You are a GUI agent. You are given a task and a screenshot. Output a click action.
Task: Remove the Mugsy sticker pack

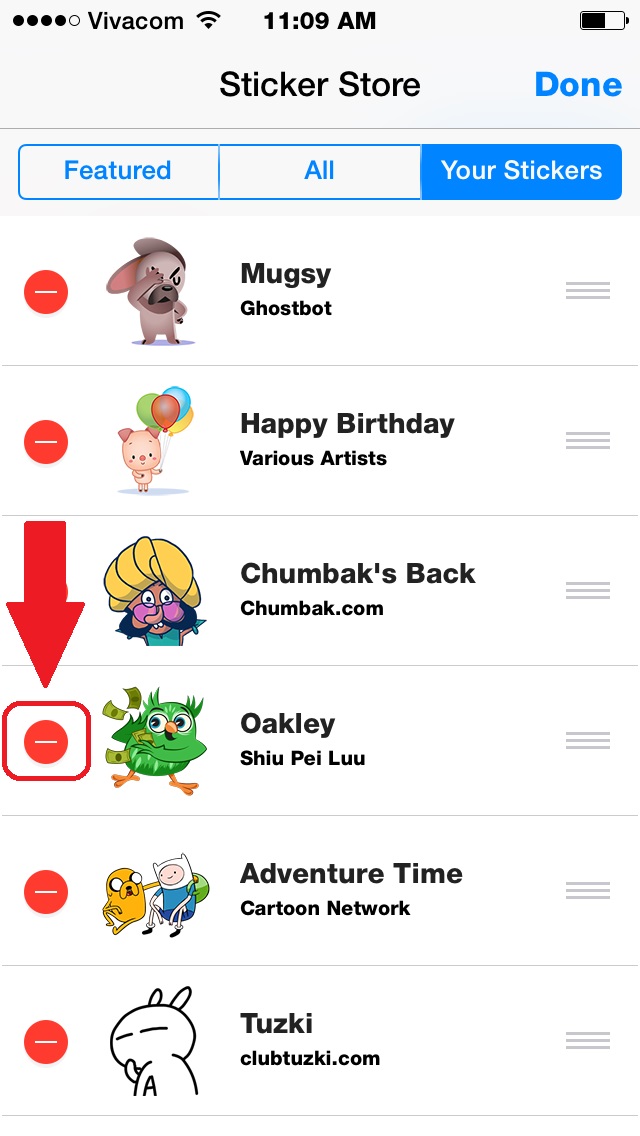click(x=45, y=291)
